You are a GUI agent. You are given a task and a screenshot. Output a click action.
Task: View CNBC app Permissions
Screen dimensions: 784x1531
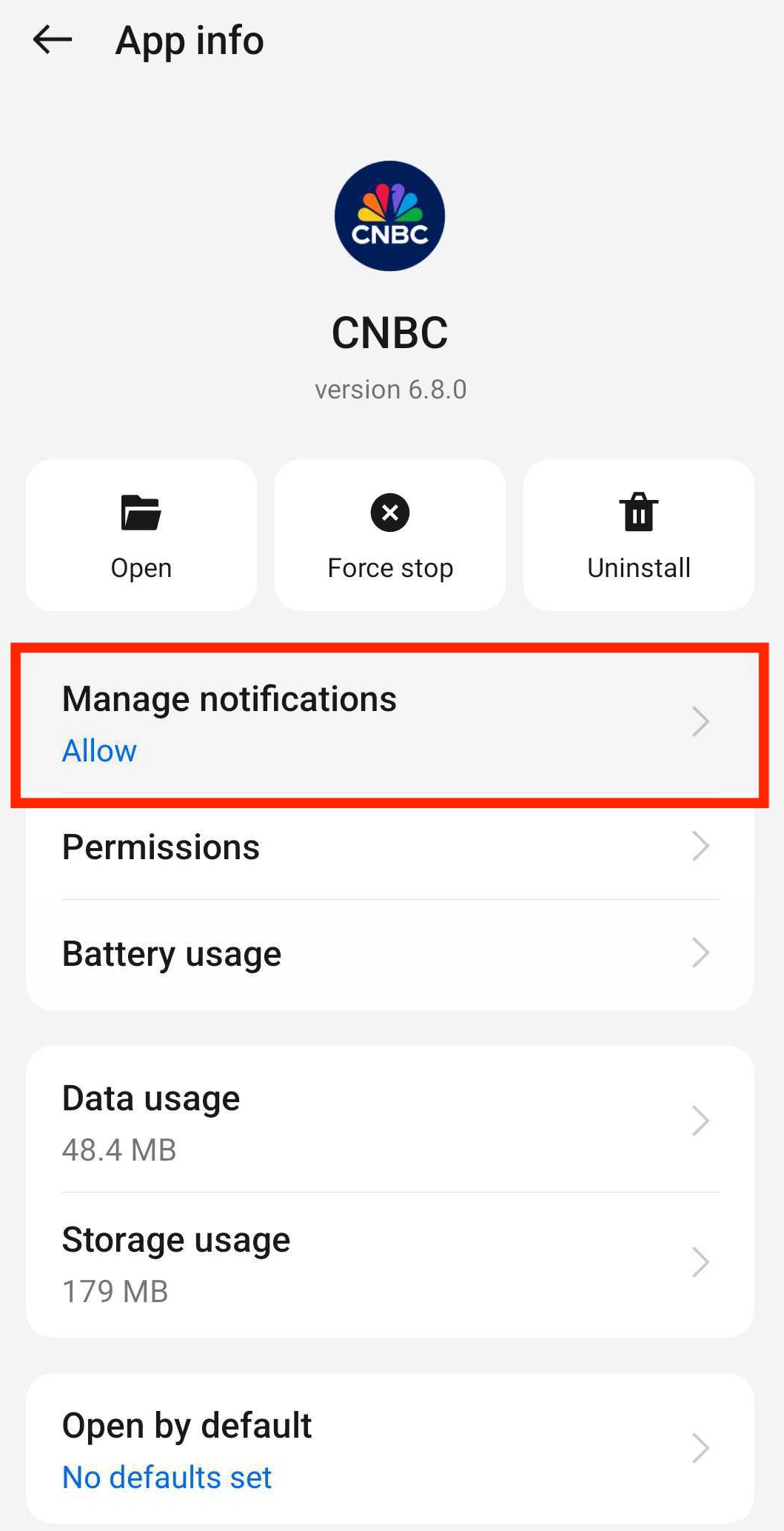coord(390,847)
